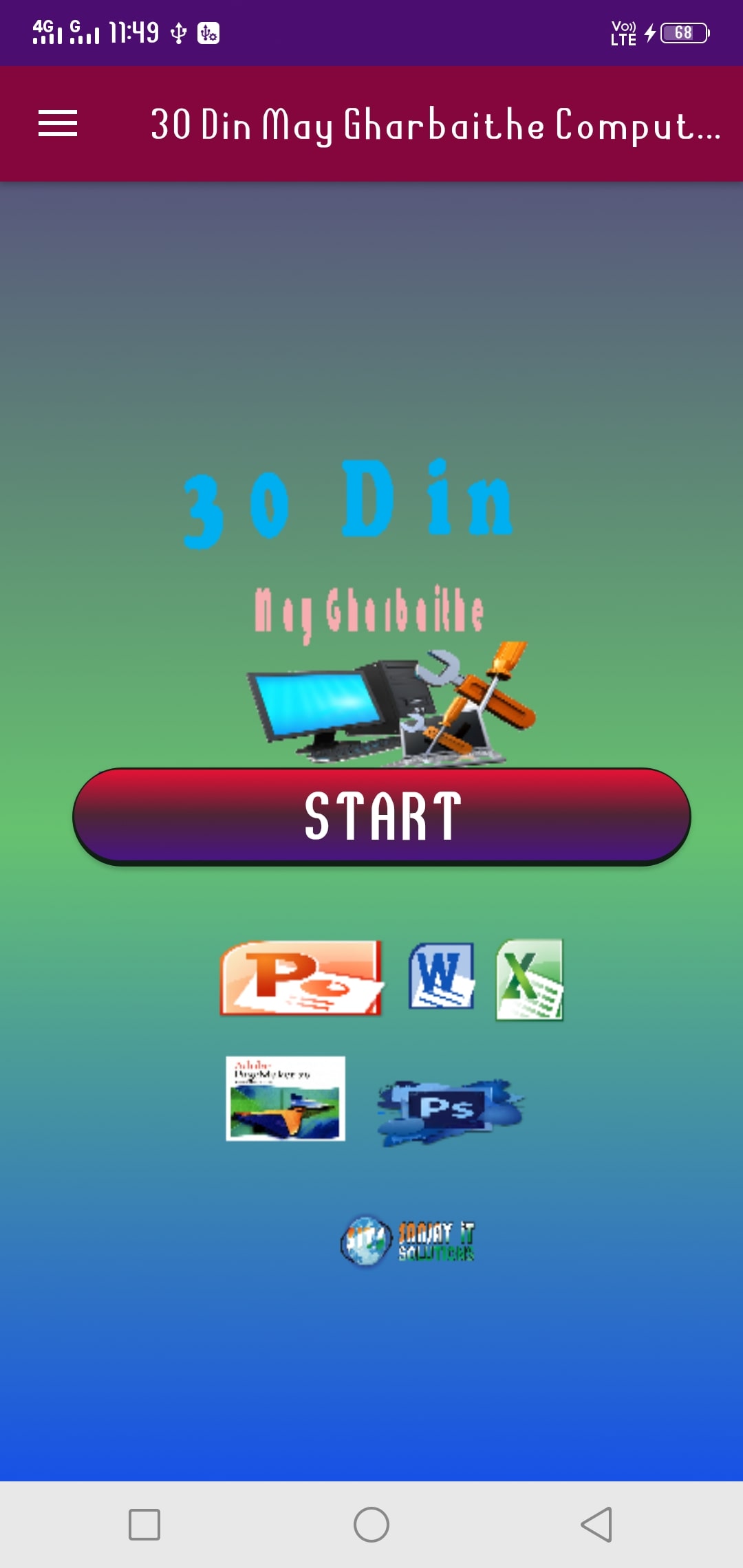Open the hamburger drawer menu
The width and height of the screenshot is (743, 1568).
(x=58, y=124)
